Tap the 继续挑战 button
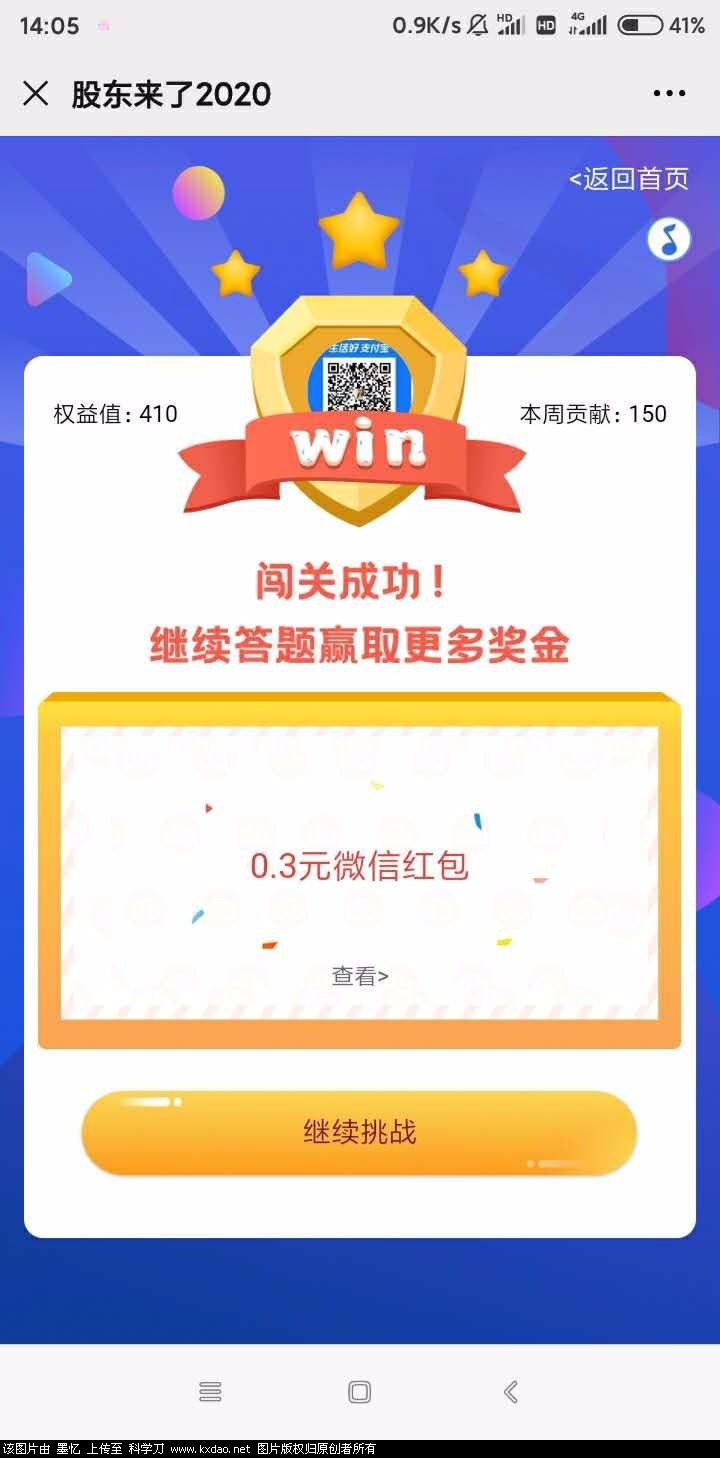The height and width of the screenshot is (1458, 720). (359, 1133)
